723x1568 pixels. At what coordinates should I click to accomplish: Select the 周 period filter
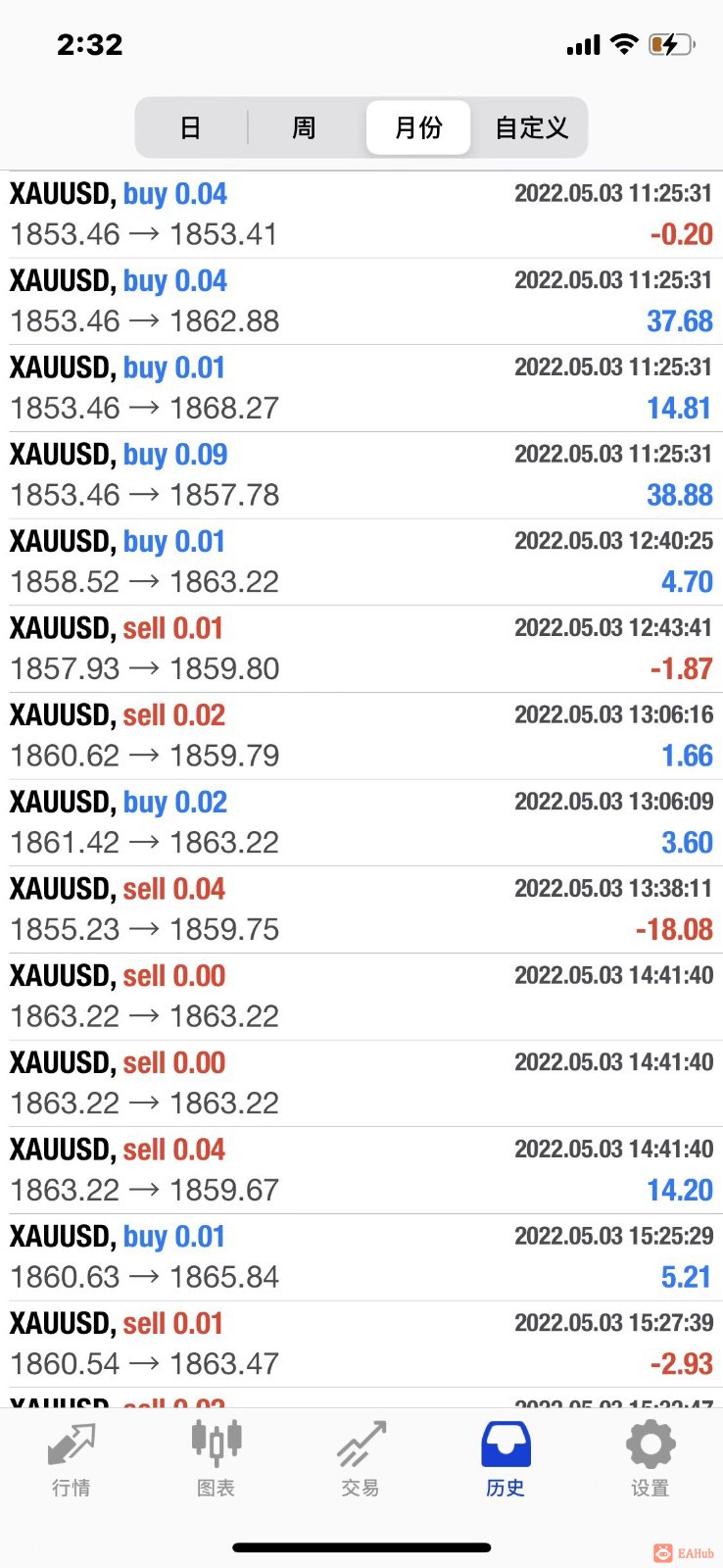click(x=304, y=127)
